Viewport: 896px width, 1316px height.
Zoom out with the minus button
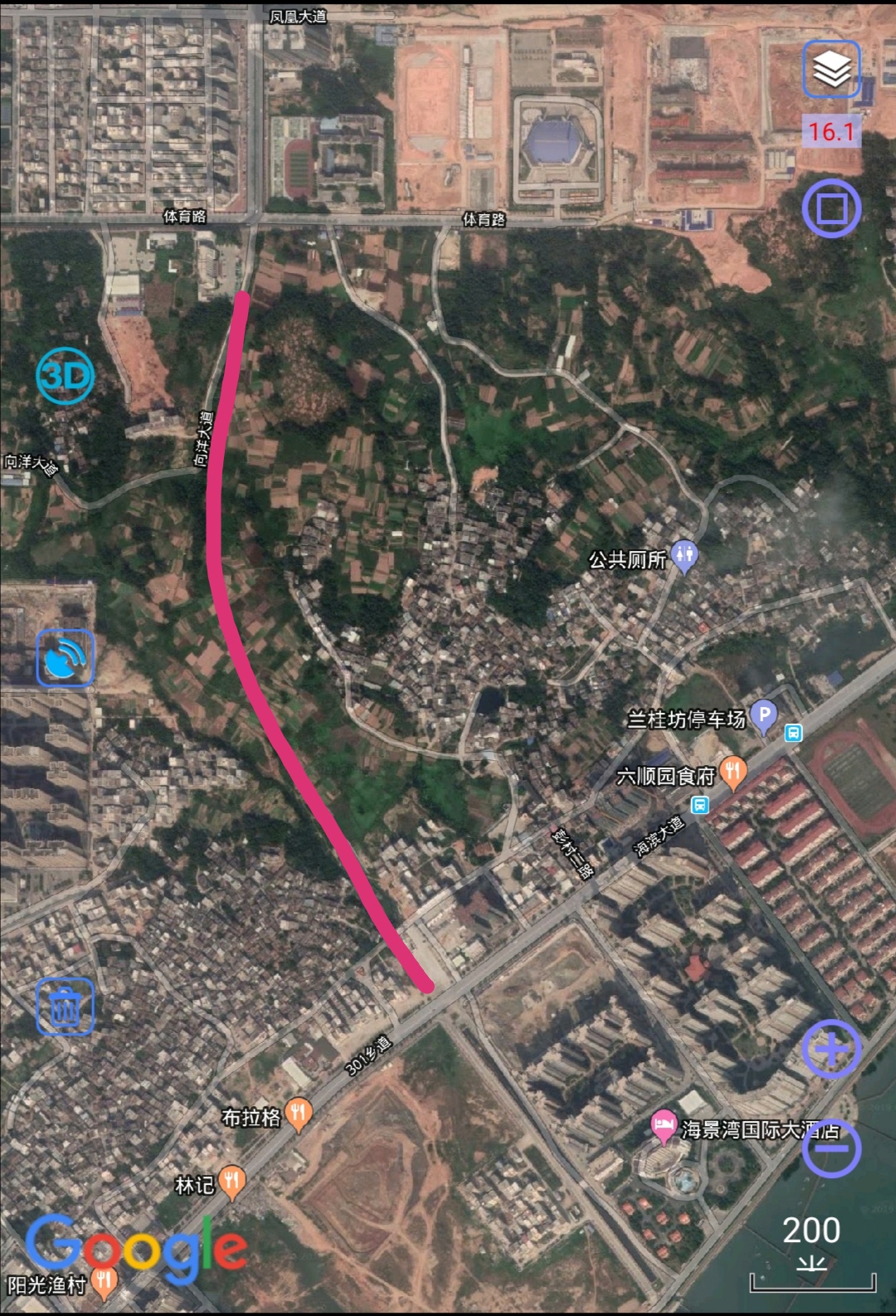[x=831, y=1148]
